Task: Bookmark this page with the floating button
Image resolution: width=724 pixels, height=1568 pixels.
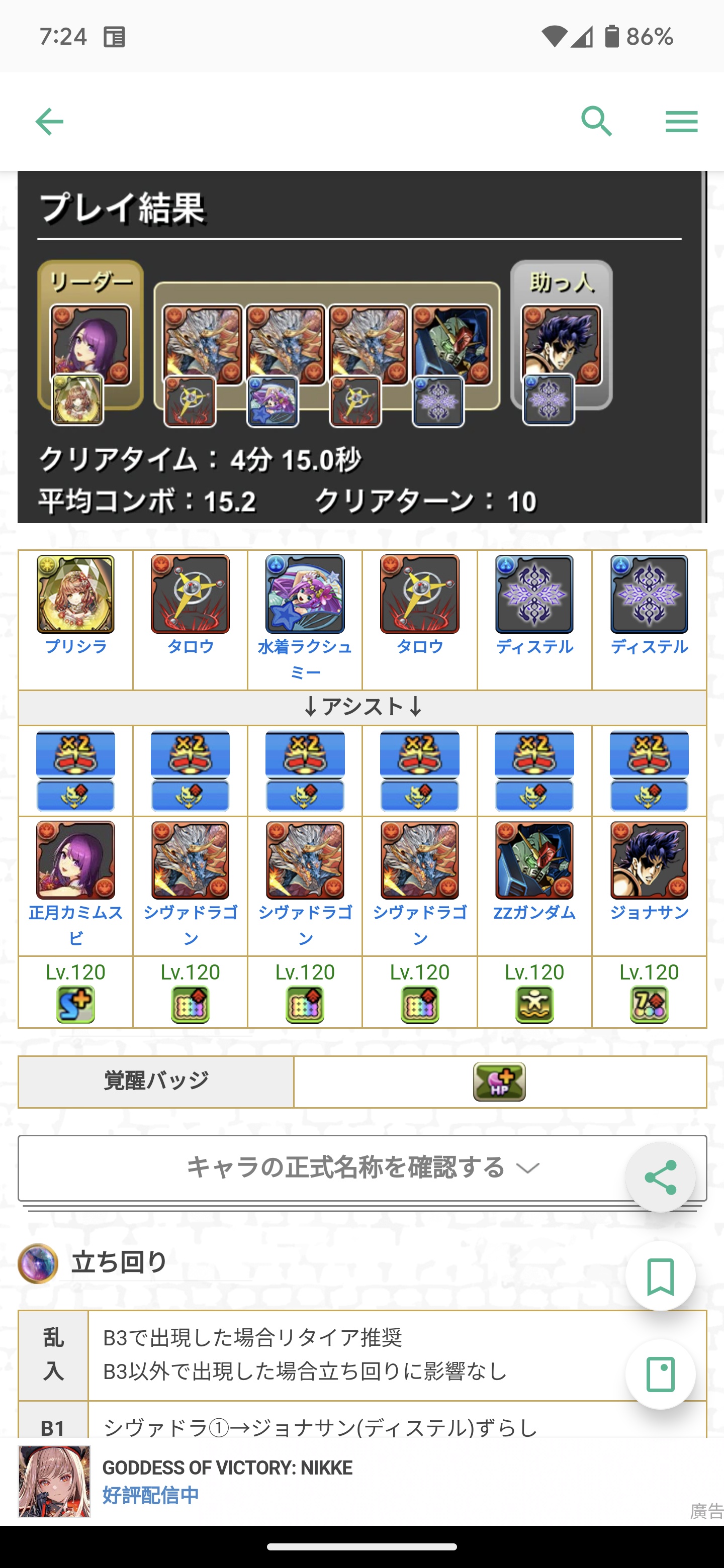Action: pos(660,1276)
